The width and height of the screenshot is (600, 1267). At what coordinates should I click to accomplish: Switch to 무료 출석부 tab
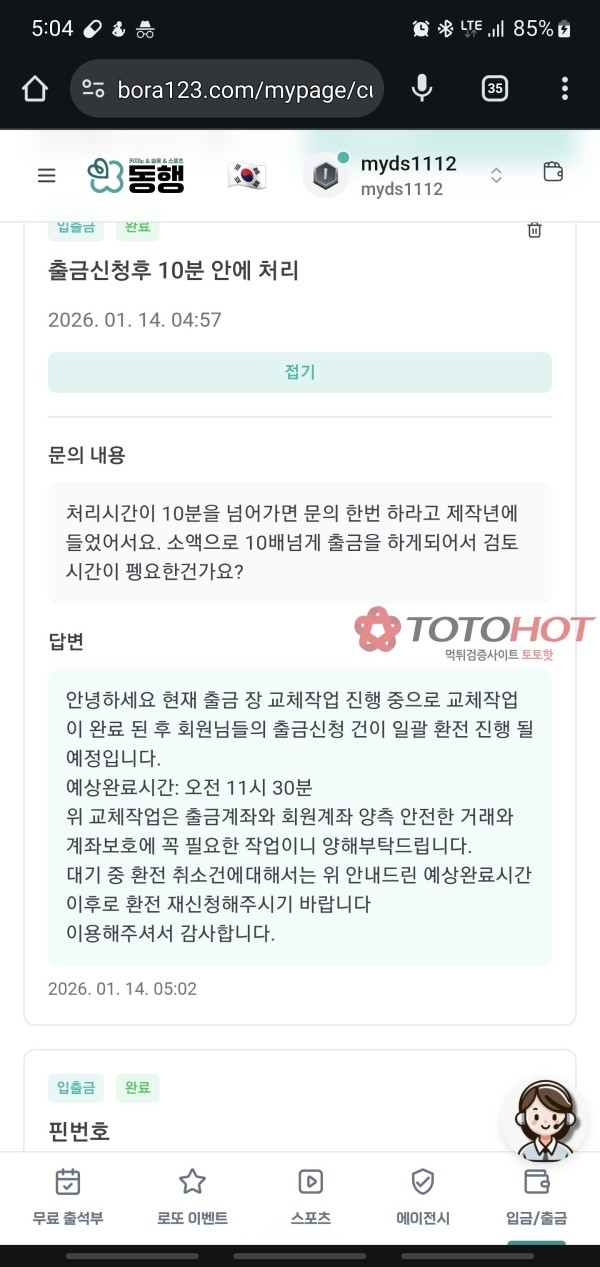[67, 1196]
